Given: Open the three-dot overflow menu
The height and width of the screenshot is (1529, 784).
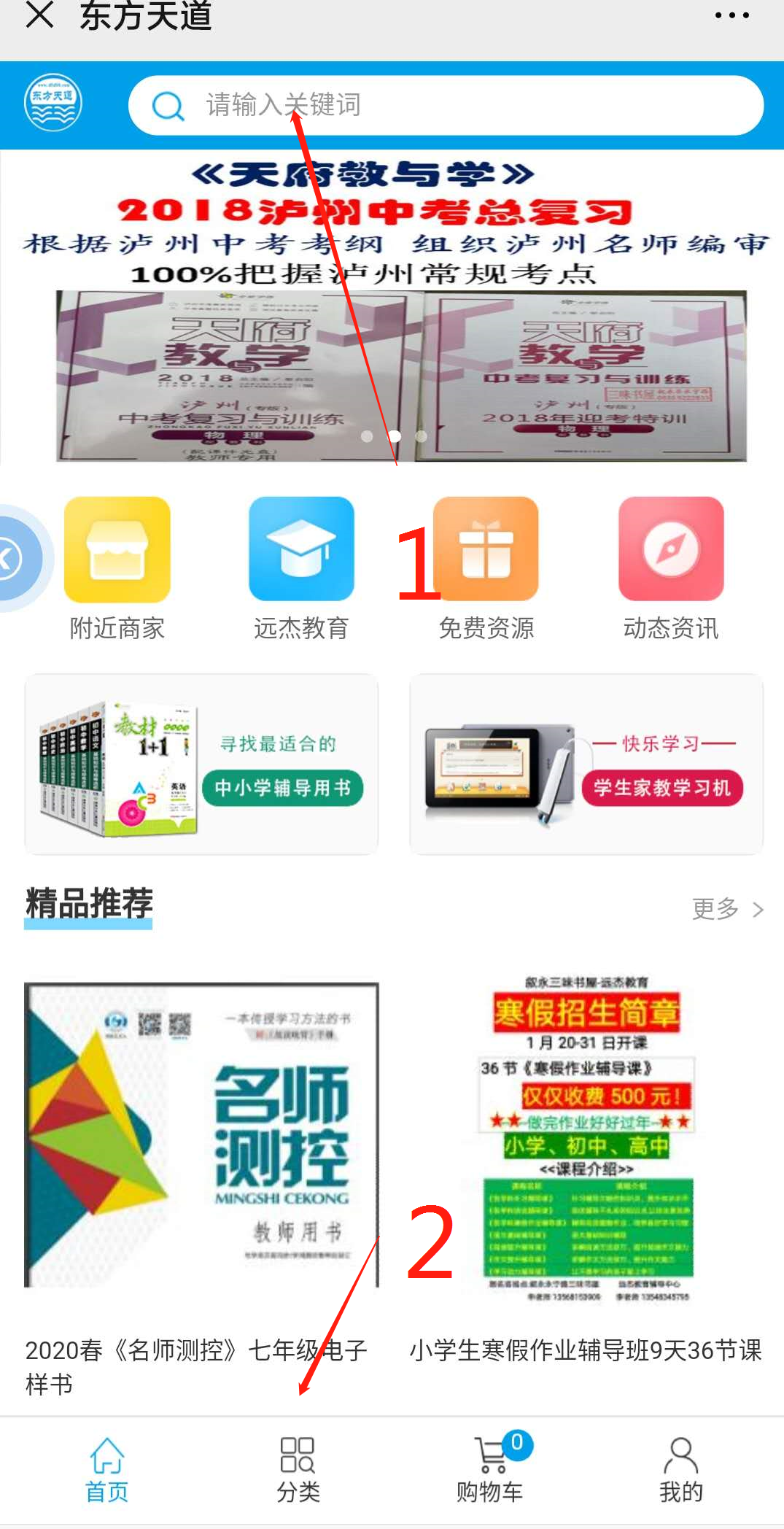Looking at the screenshot, I should 731,15.
